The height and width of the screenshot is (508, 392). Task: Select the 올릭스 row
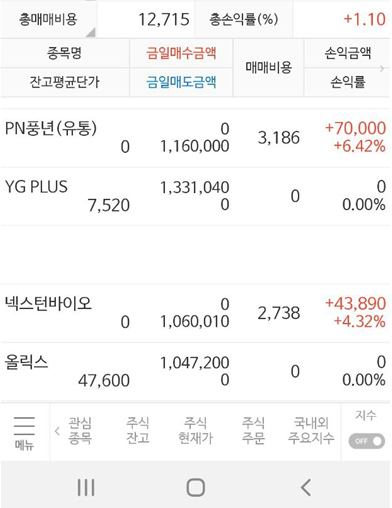pyautogui.click(x=195, y=371)
